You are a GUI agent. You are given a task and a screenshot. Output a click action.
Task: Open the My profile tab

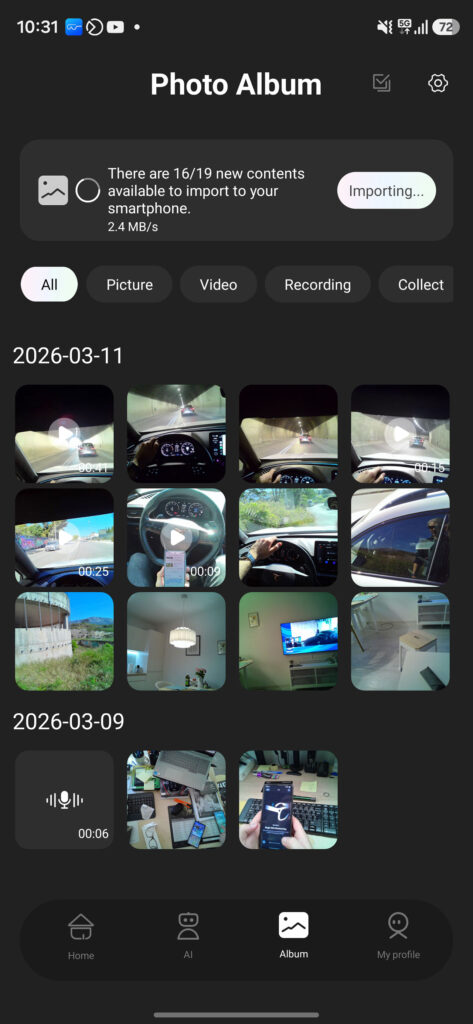[x=398, y=936]
